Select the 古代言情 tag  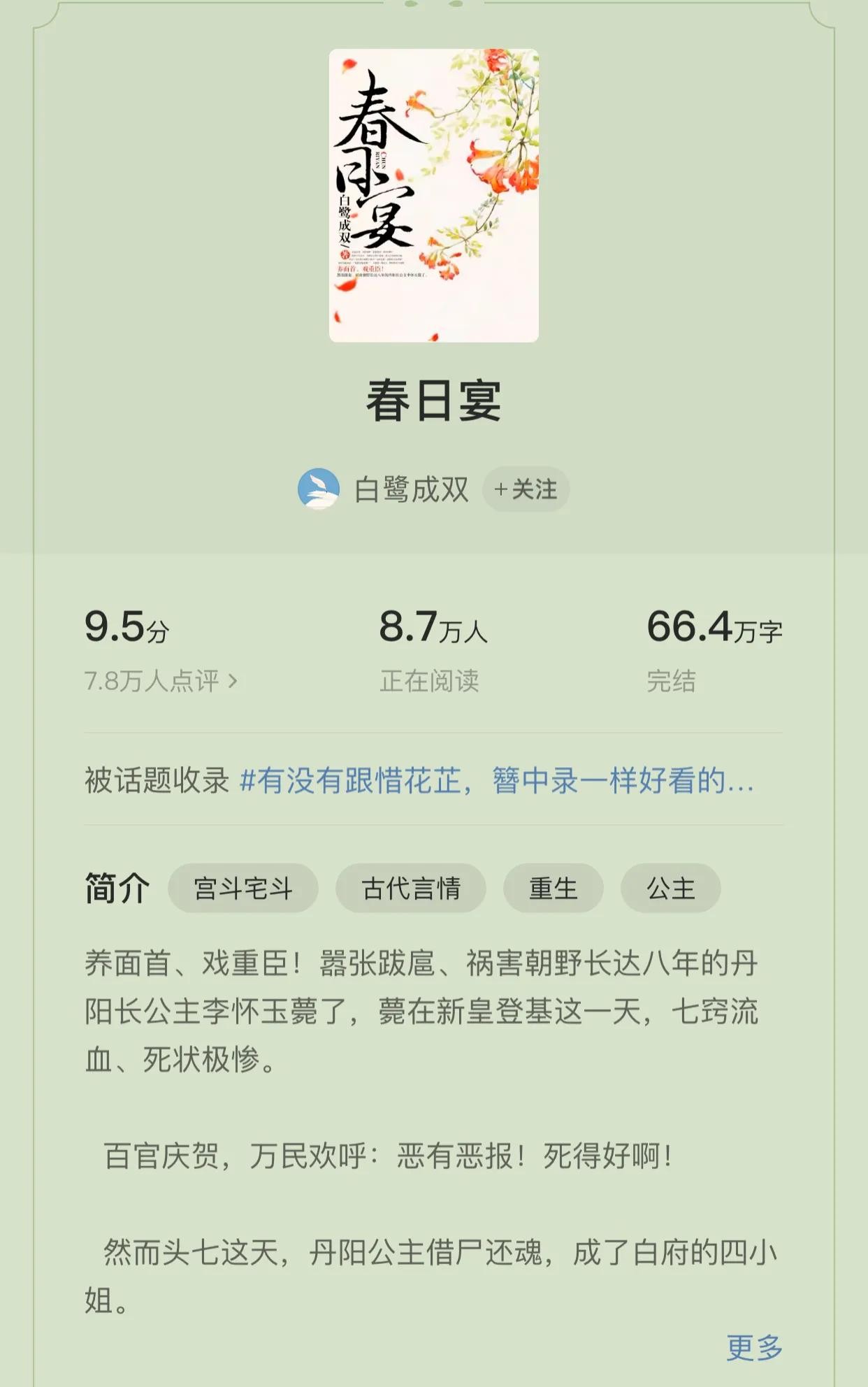tap(411, 888)
